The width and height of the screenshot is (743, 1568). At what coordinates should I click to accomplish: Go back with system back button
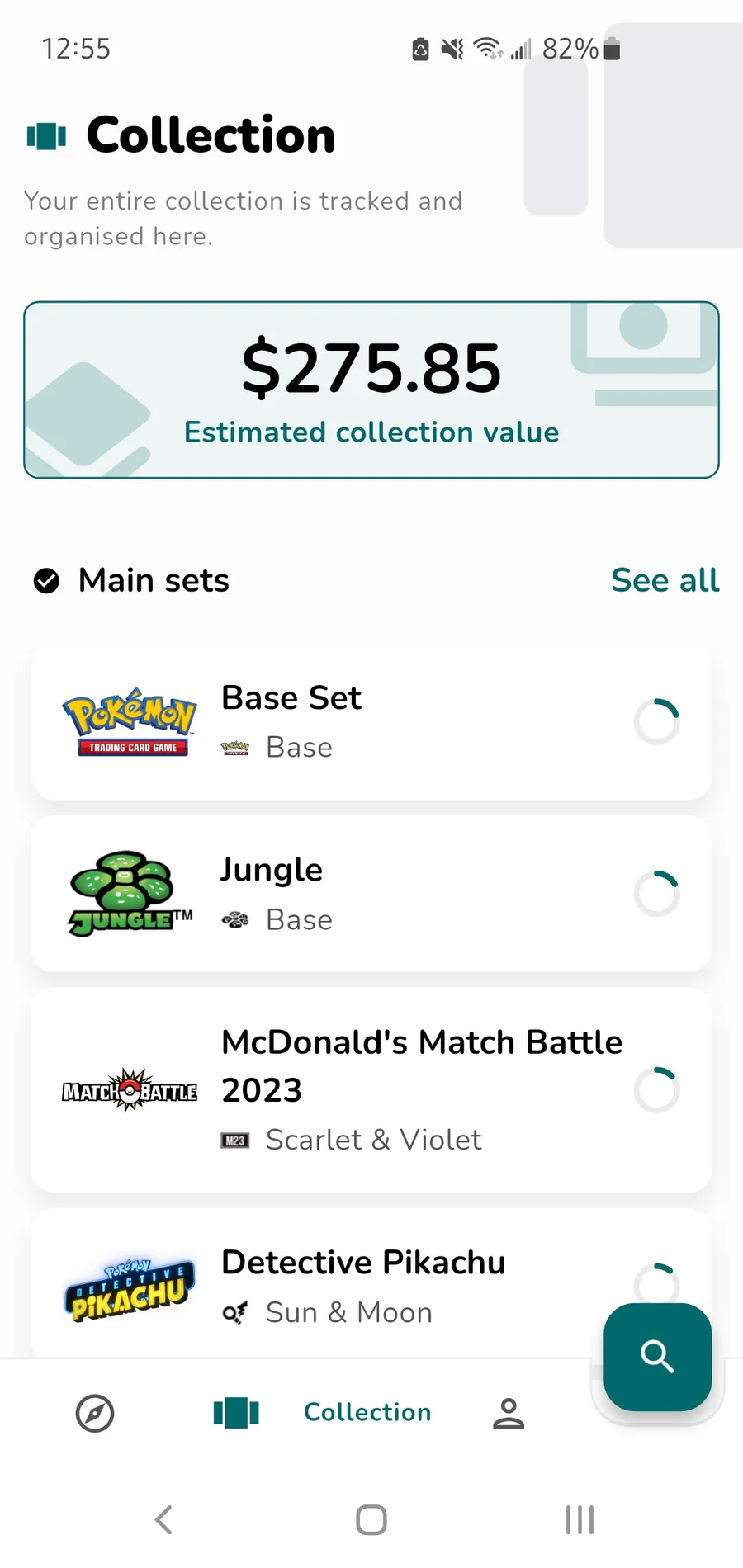pos(164,1519)
